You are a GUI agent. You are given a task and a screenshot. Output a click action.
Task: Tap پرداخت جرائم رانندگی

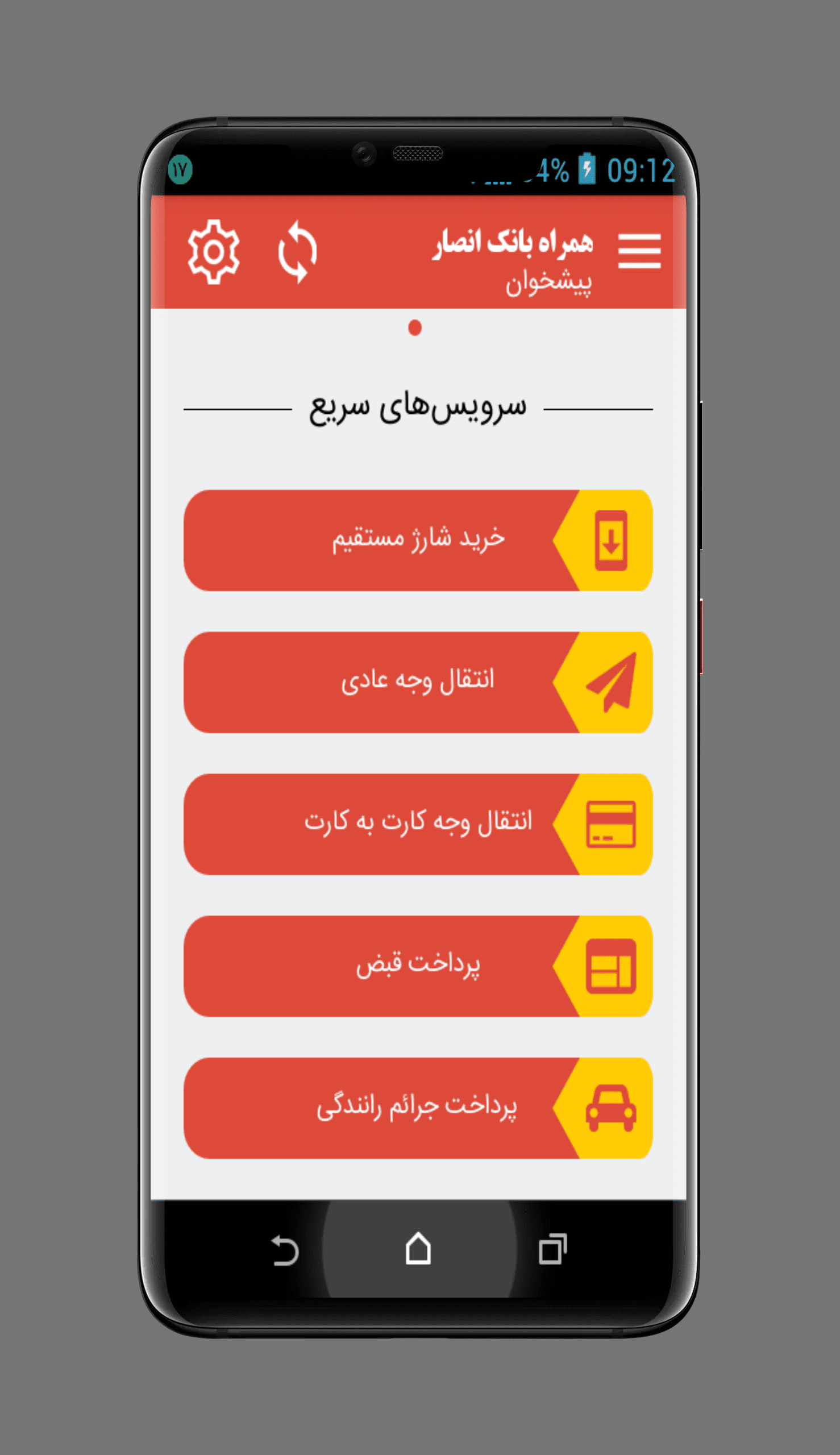(x=418, y=1108)
